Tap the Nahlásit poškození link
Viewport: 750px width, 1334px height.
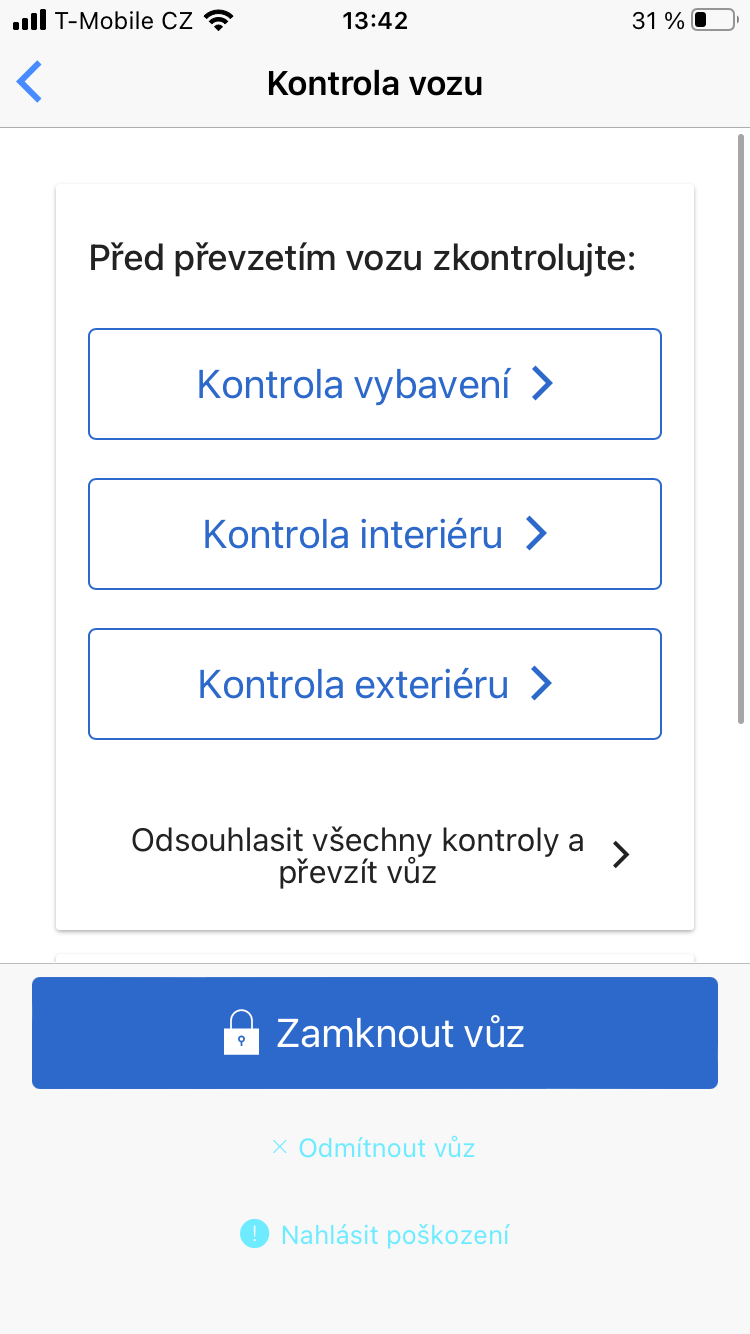[375, 1235]
